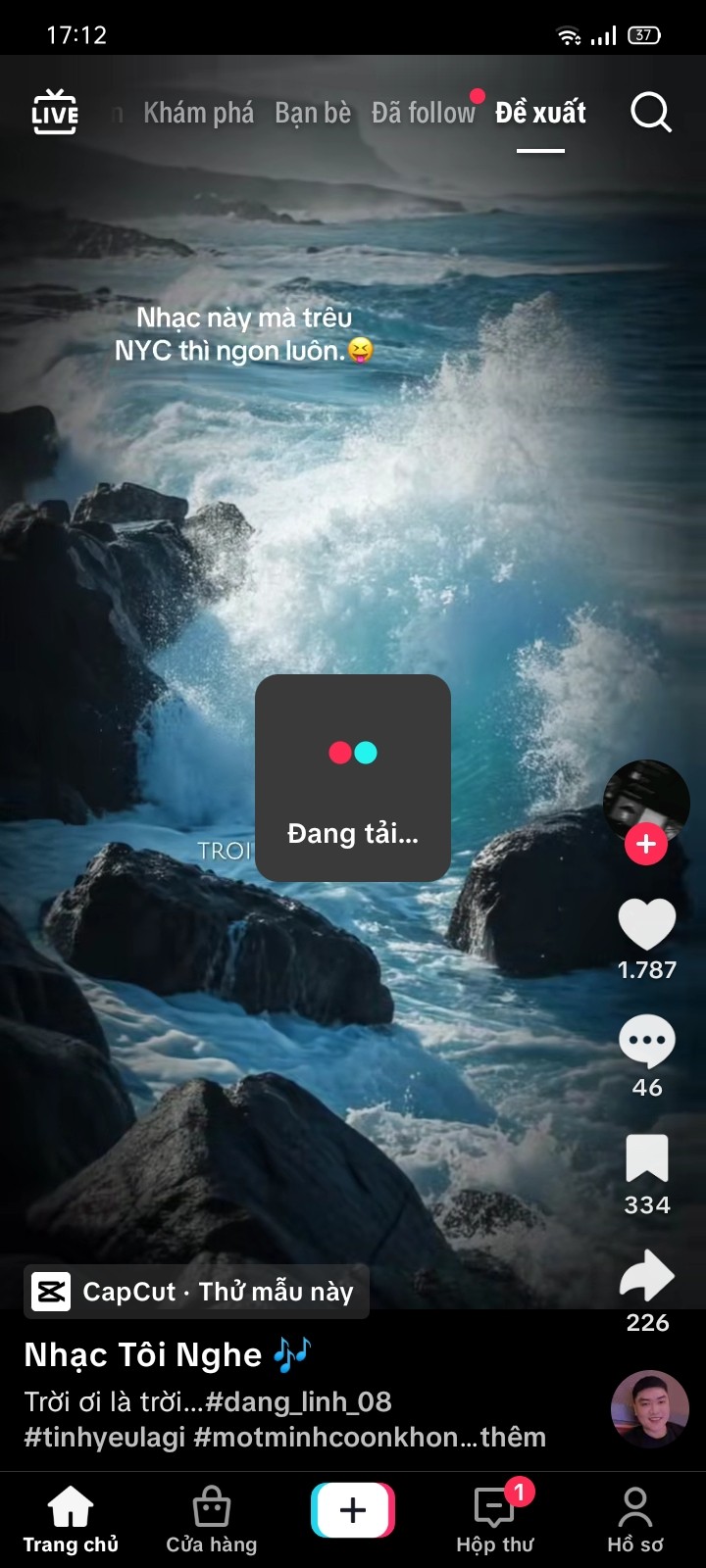The height and width of the screenshot is (1568, 706).
Task: Select the Đề xuất tab
Action: pyautogui.click(x=540, y=114)
